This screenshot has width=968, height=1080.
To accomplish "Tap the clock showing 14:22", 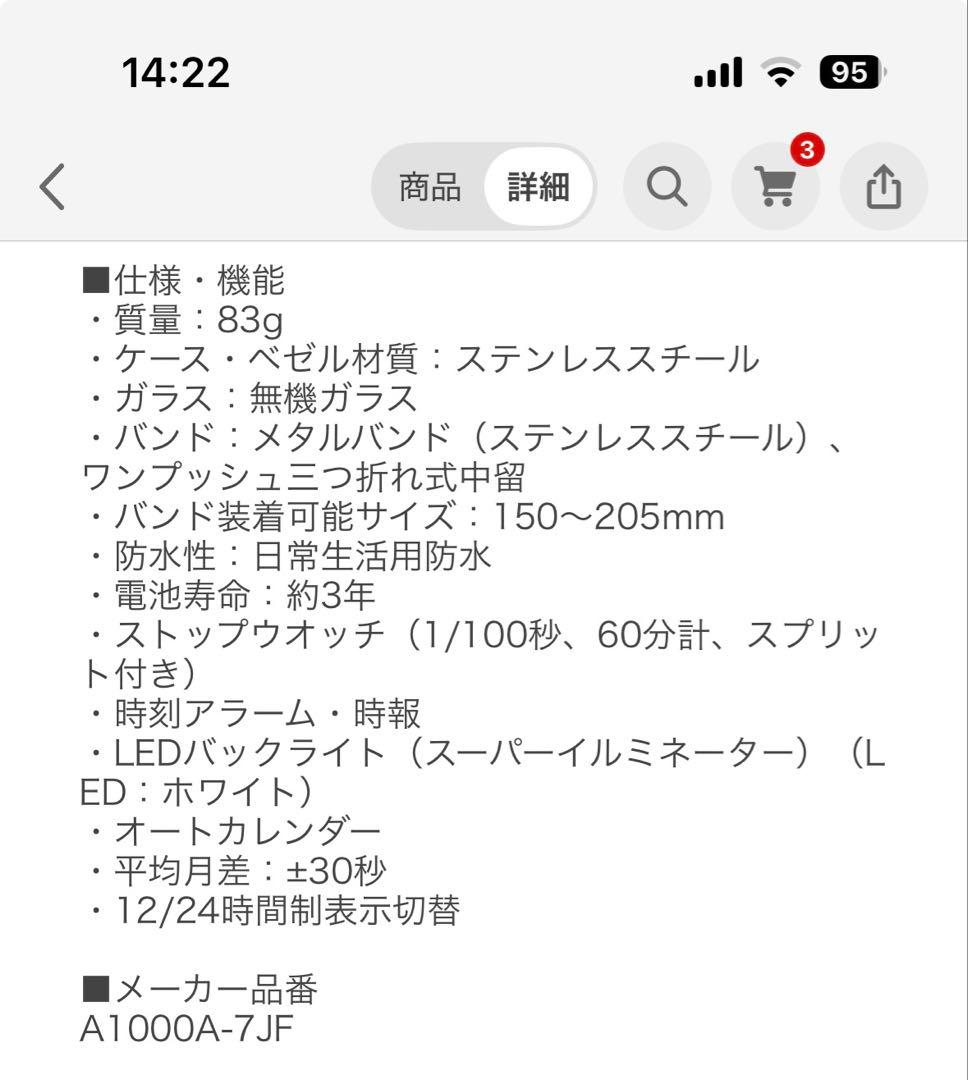I will click(x=177, y=70).
